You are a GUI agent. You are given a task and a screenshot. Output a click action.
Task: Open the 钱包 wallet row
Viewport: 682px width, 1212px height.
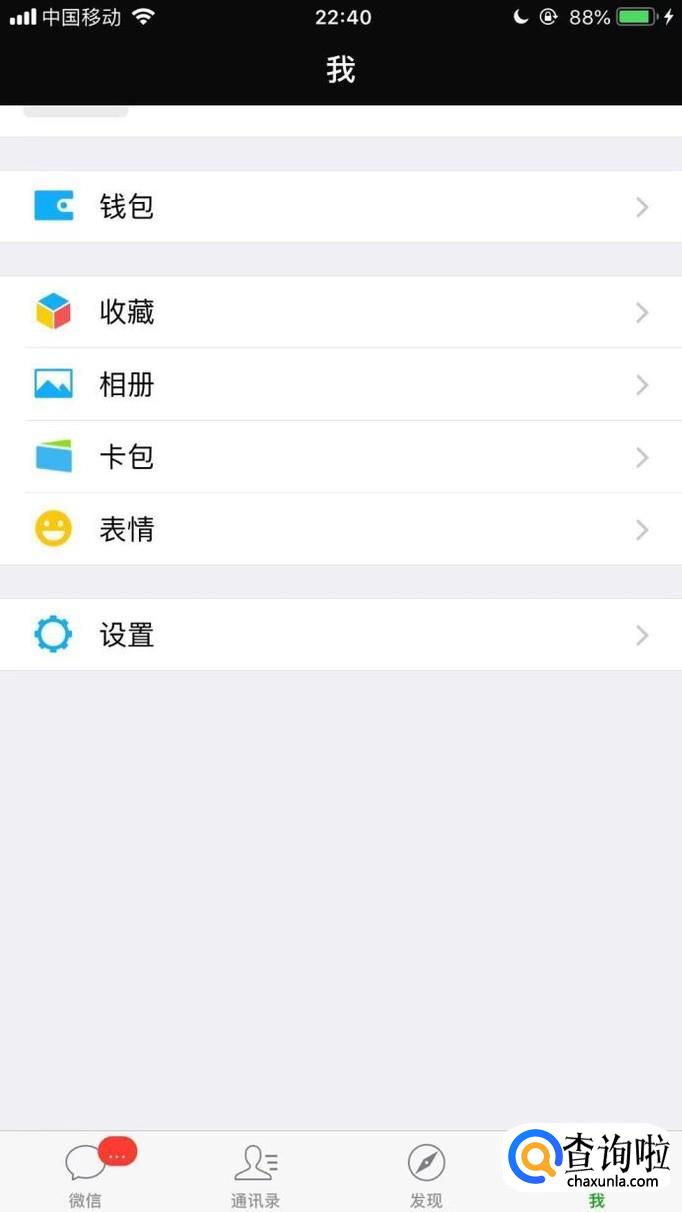[x=340, y=207]
